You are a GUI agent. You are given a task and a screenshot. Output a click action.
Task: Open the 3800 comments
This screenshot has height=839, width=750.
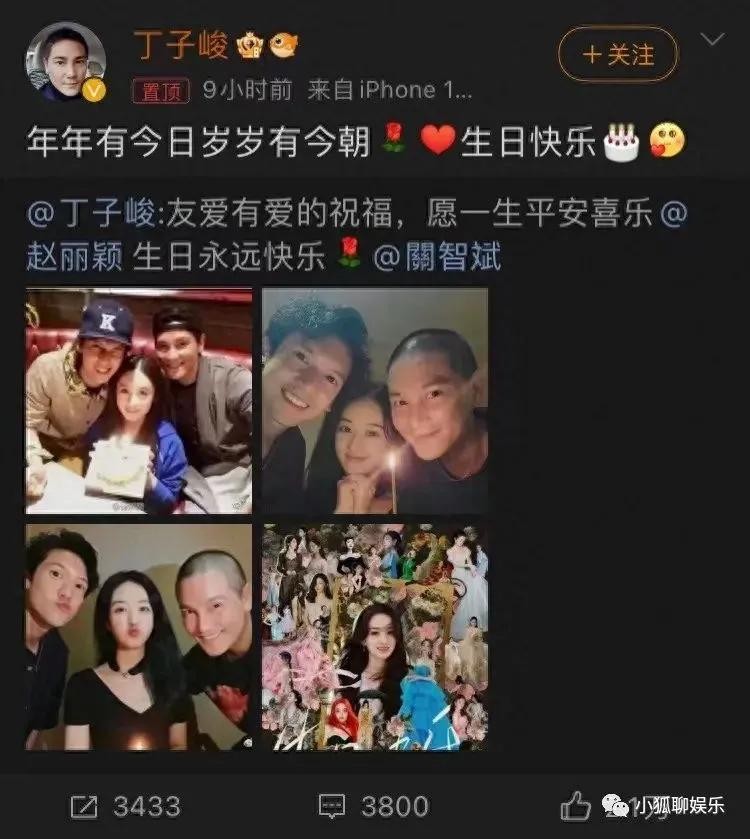373,806
